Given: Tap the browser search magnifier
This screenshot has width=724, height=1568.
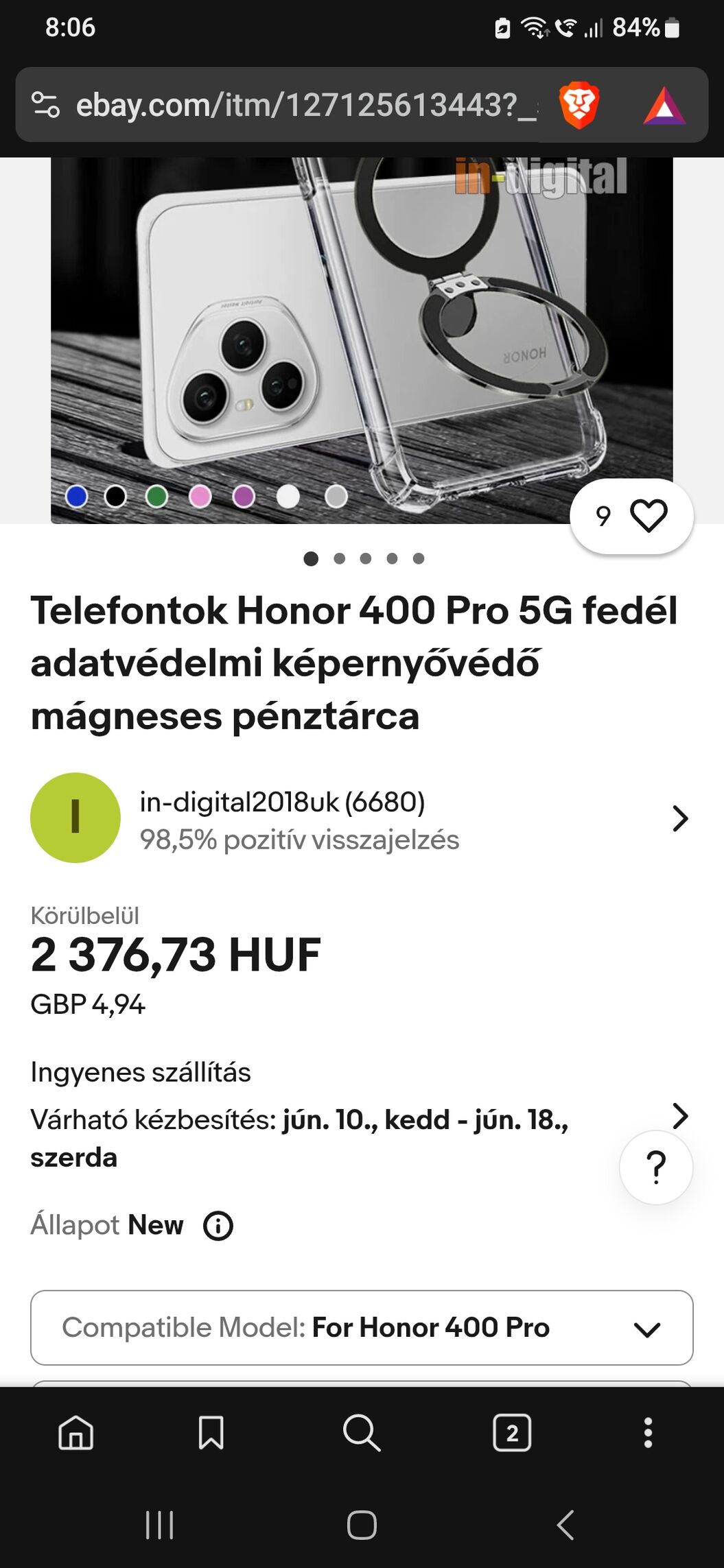Looking at the screenshot, I should pyautogui.click(x=361, y=1433).
